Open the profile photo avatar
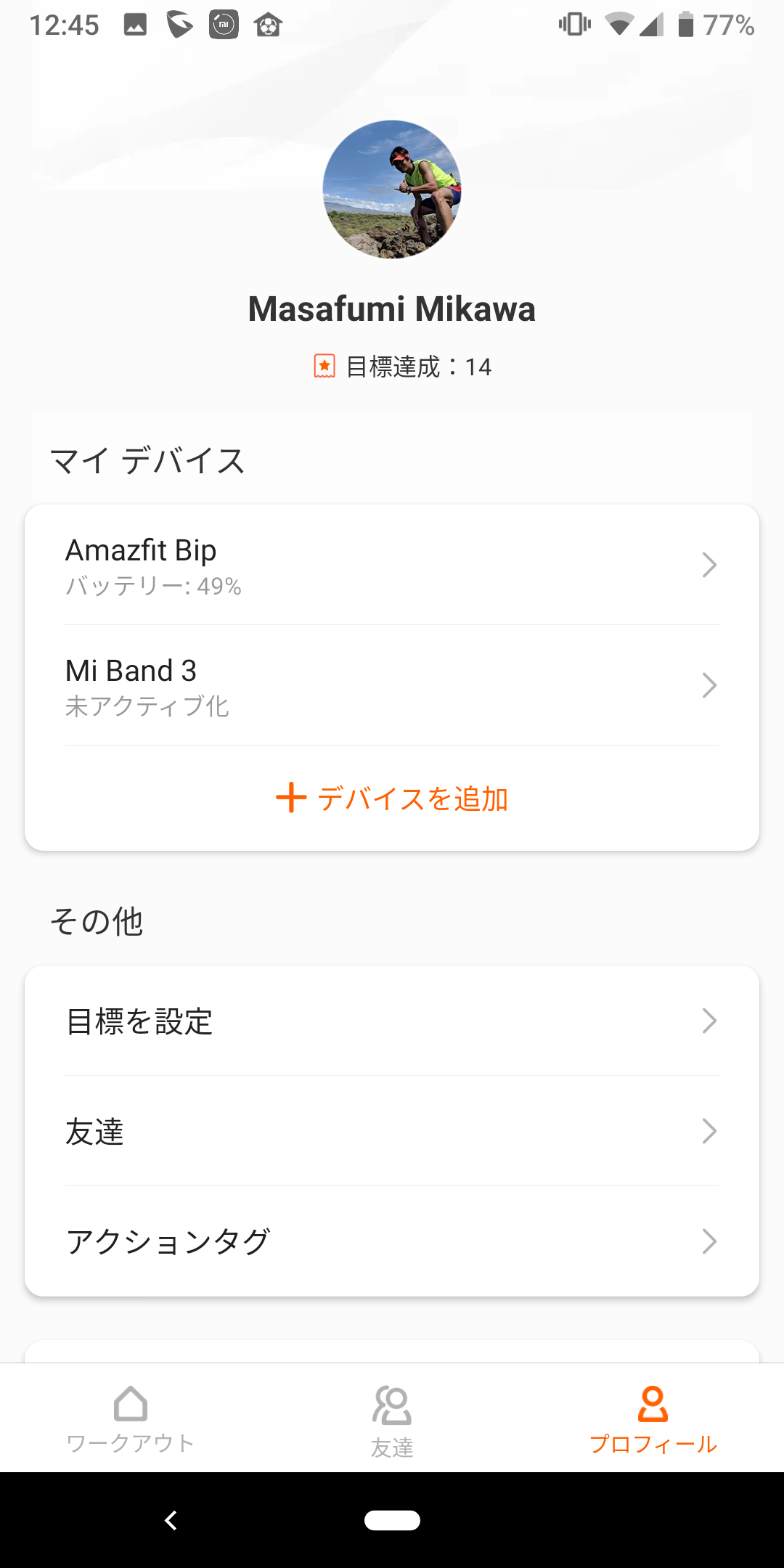 pos(392,189)
